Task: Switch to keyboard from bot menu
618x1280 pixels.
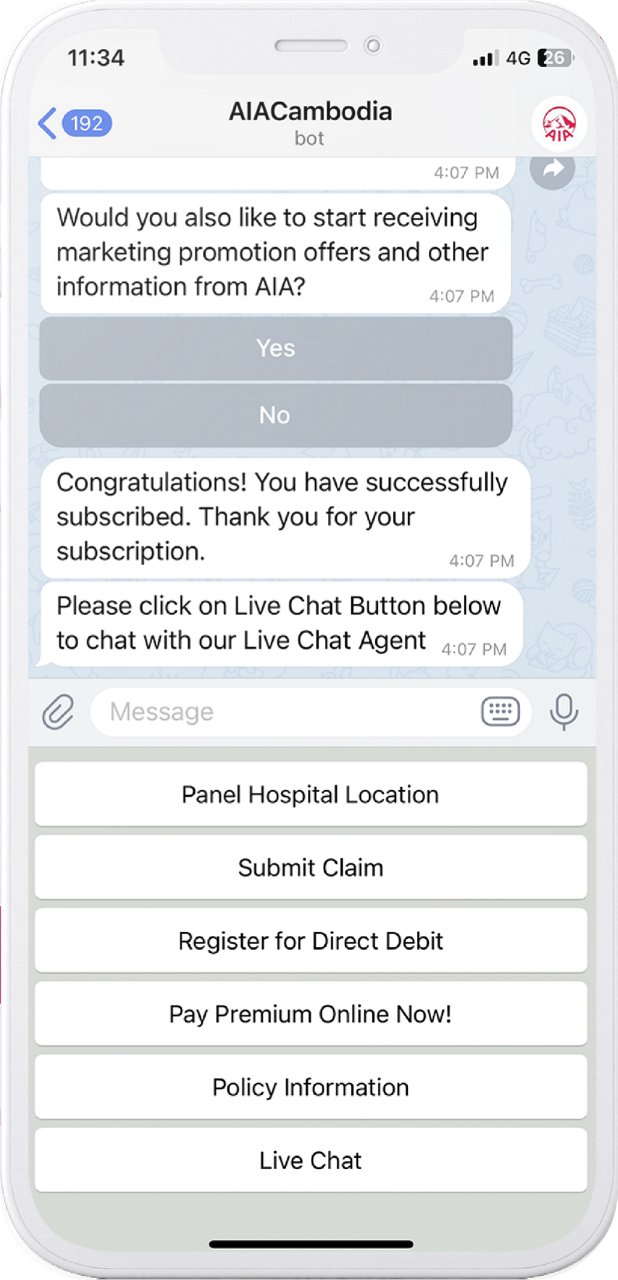Action: point(500,712)
